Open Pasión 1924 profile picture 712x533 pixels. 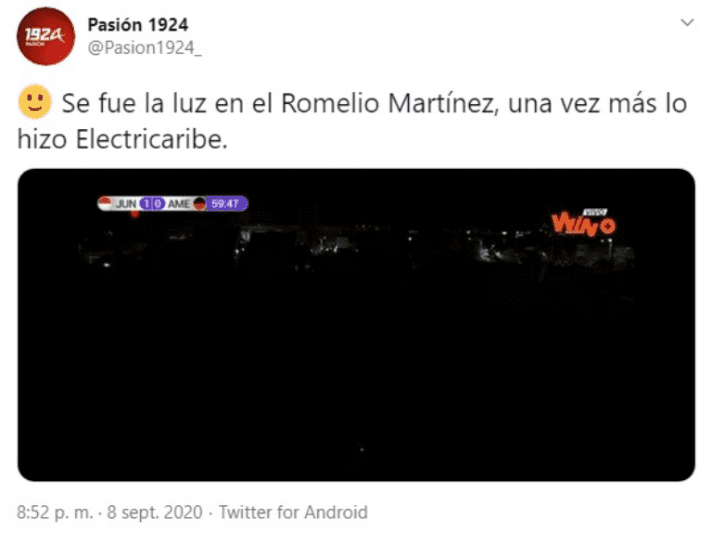click(x=45, y=35)
